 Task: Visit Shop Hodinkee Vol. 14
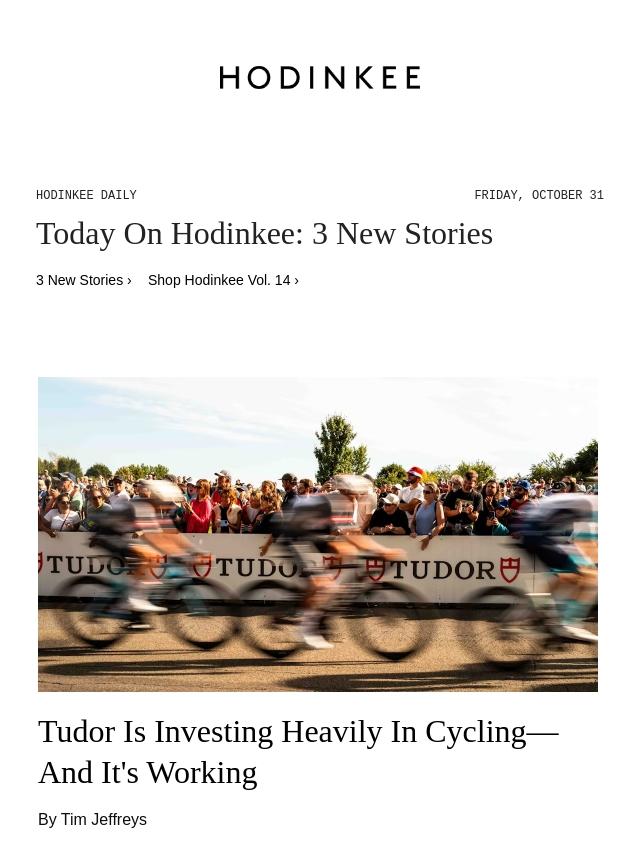coord(222,280)
